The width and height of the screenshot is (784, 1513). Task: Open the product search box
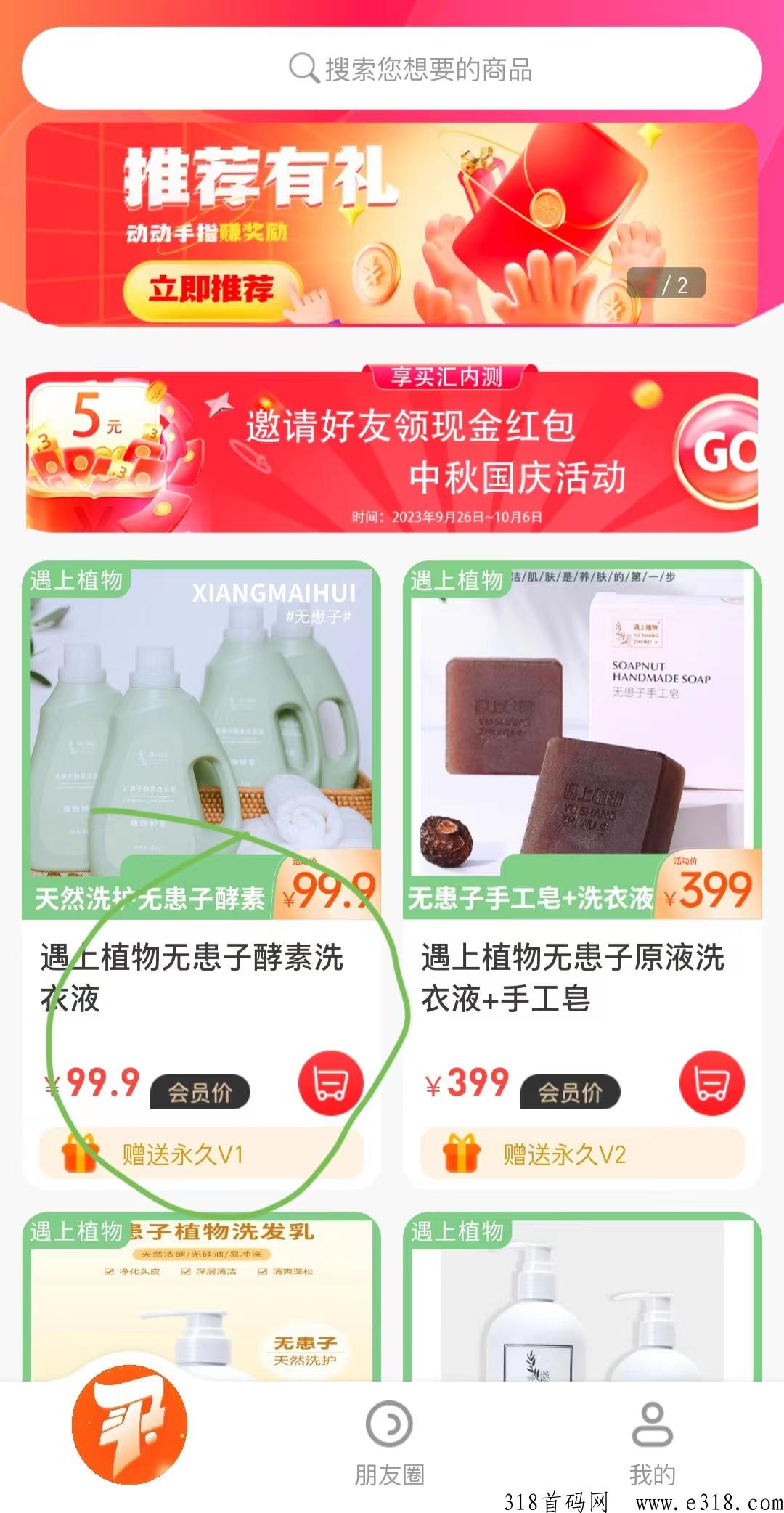click(392, 69)
